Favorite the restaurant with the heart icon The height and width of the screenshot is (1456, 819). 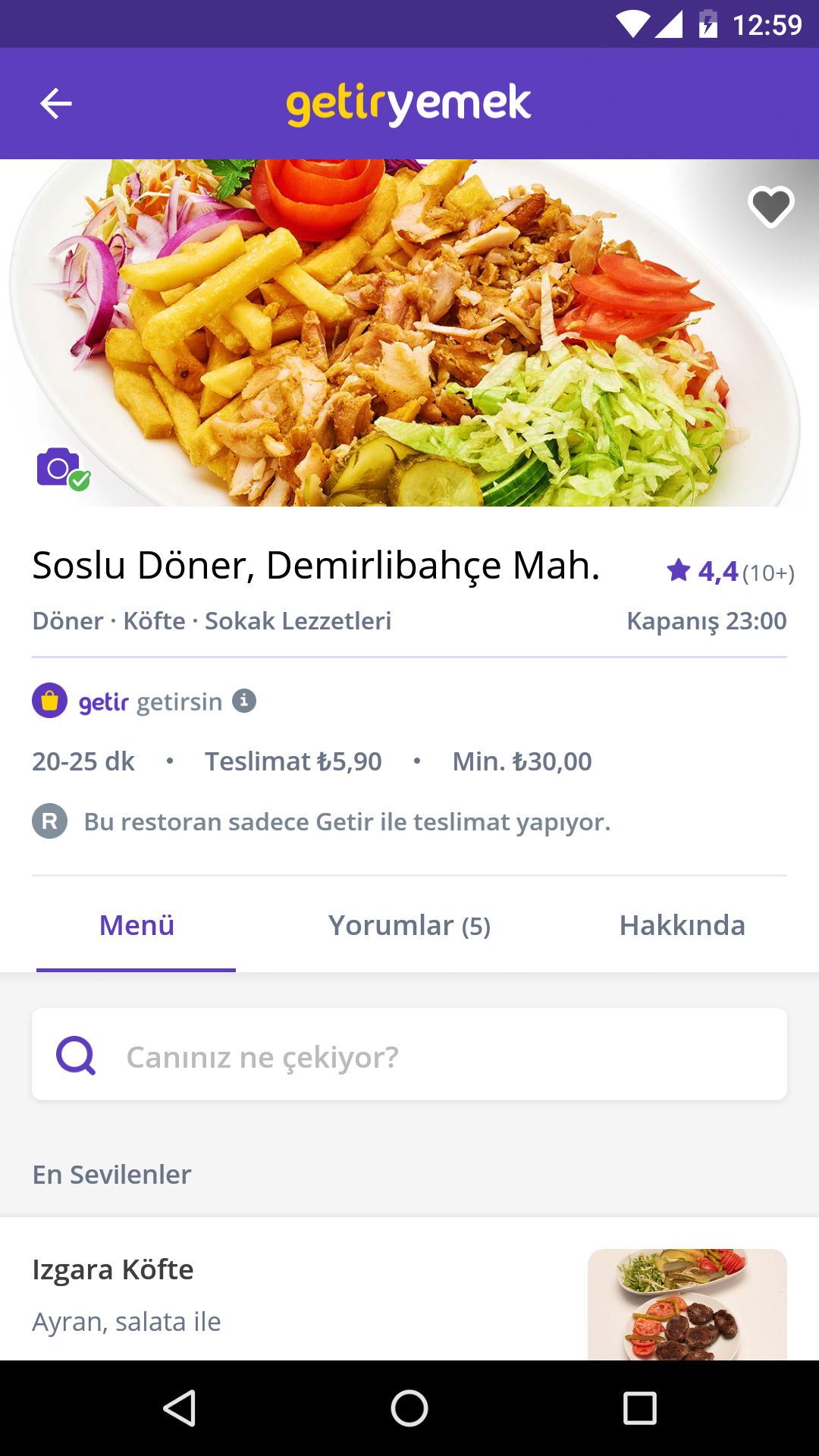coord(770,207)
